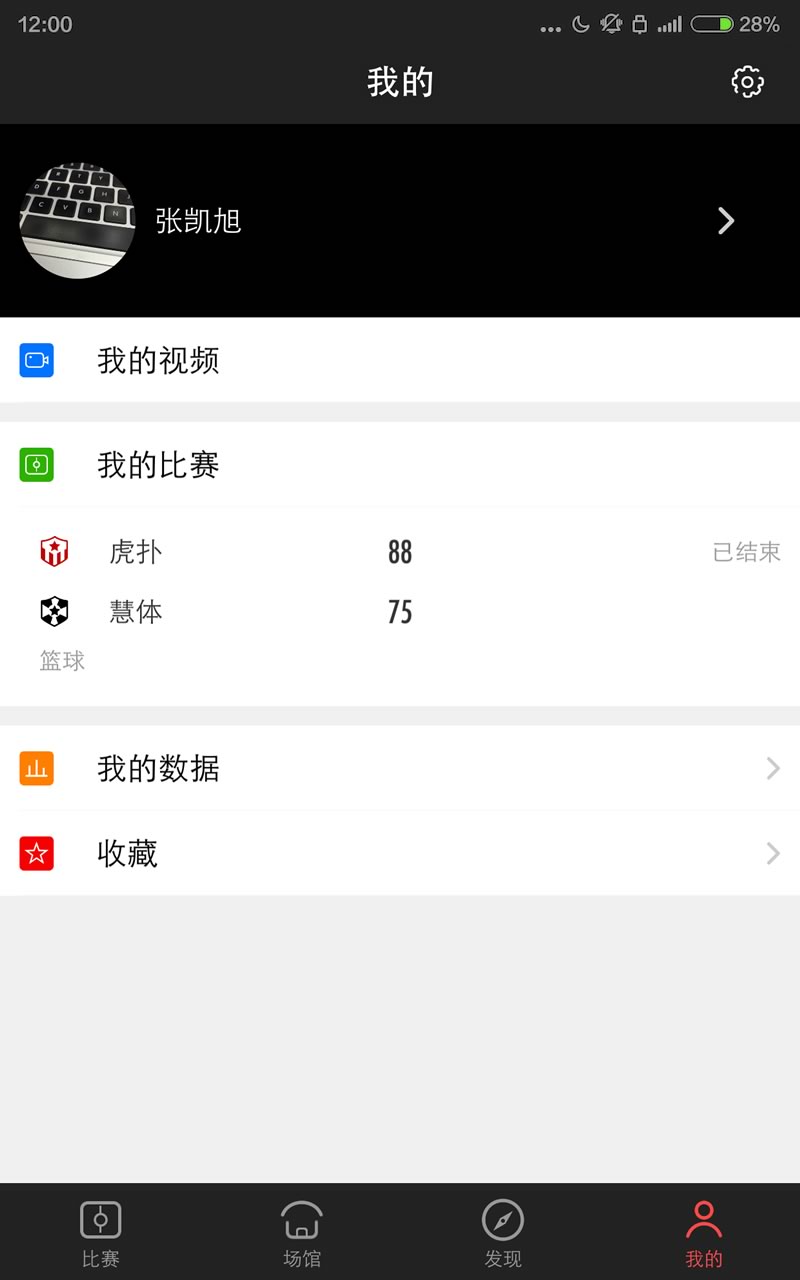Open the finished match labeled 已结束
800x1280 pixels.
[x=746, y=551]
